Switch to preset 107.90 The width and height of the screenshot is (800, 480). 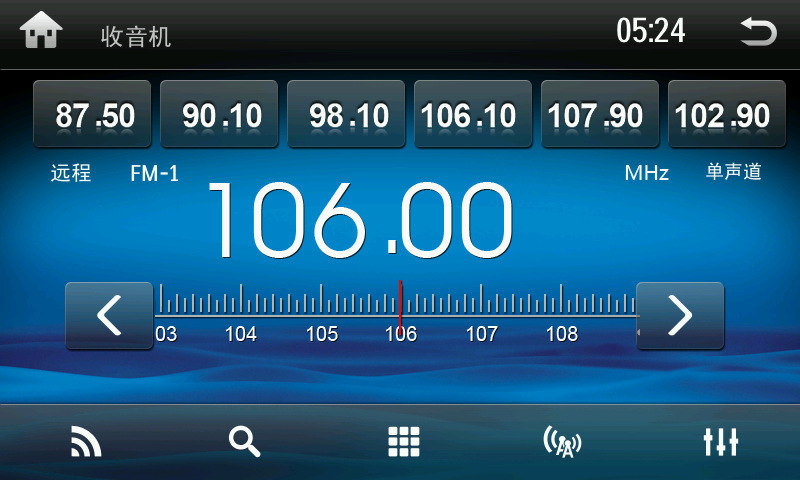(x=600, y=115)
